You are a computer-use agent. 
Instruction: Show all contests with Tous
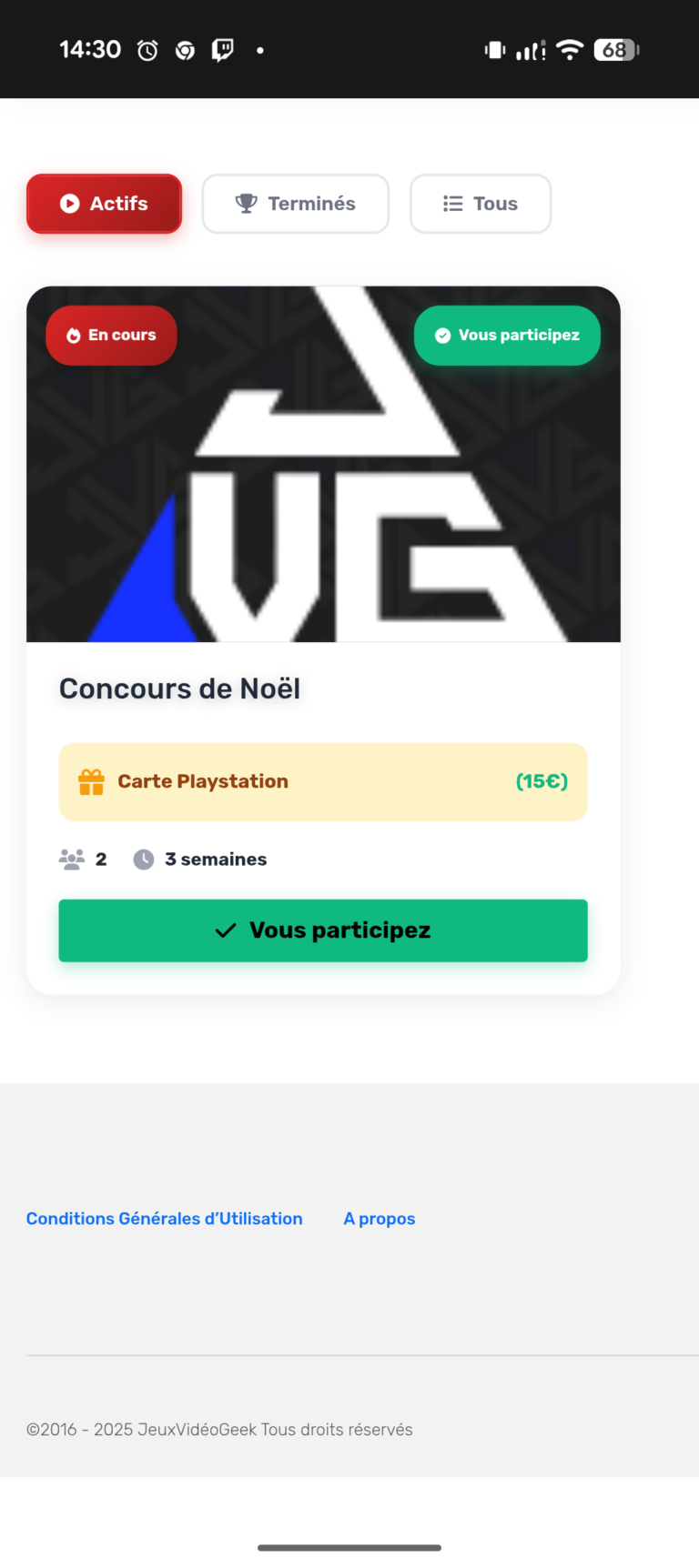pyautogui.click(x=480, y=204)
